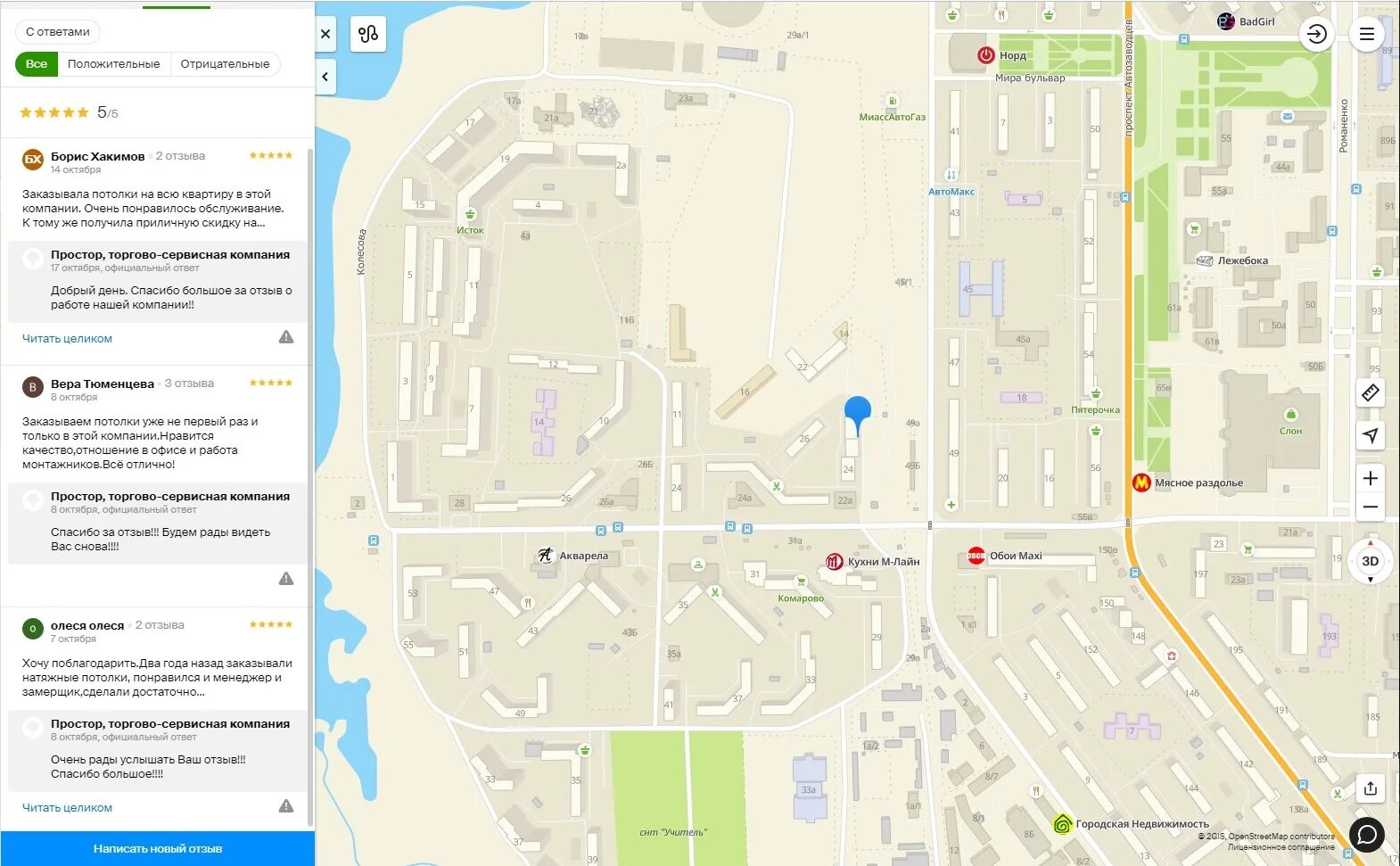Tap 'Написать новый отзыв' button
1400x866 pixels.
pos(158,849)
